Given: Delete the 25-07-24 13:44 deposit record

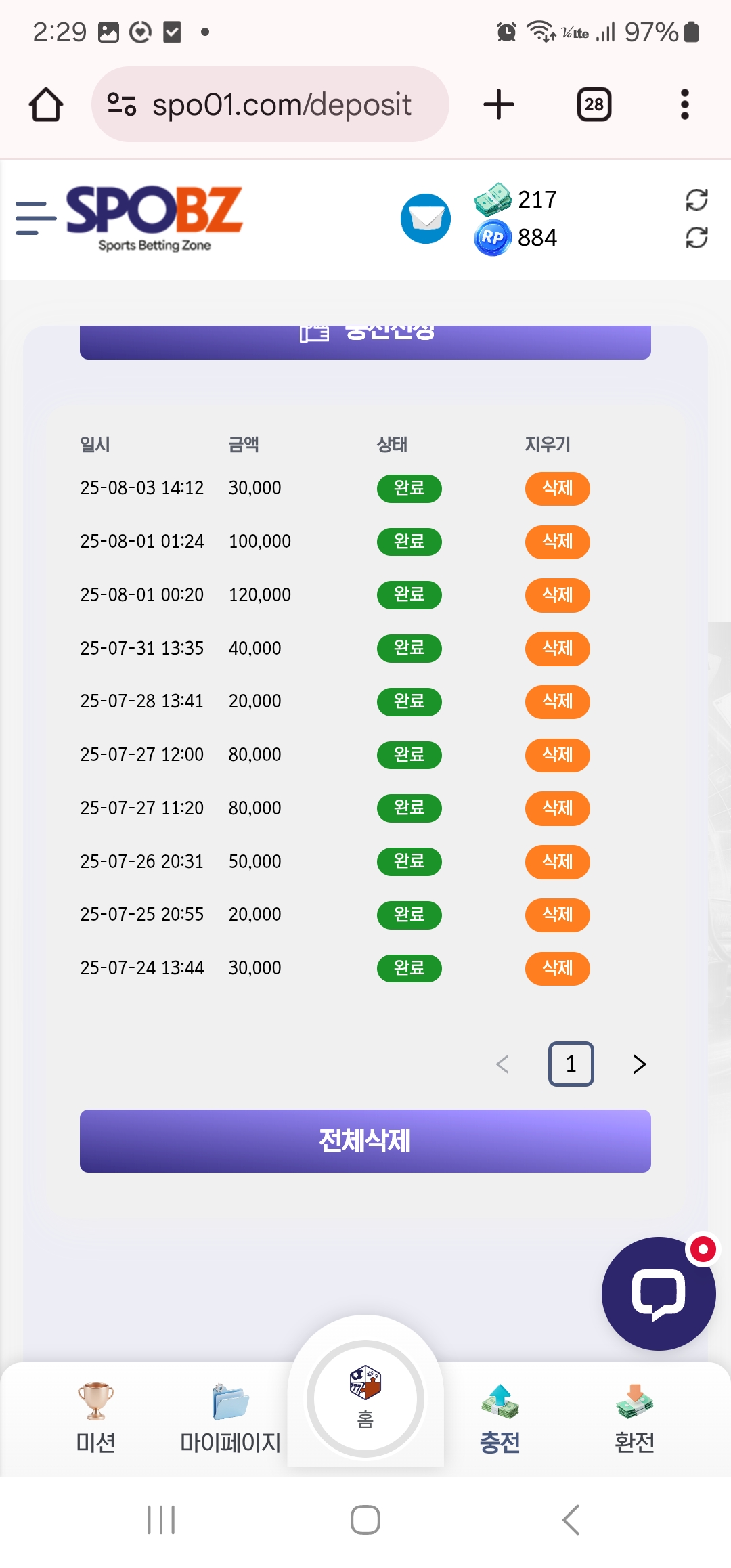Looking at the screenshot, I should tap(558, 968).
